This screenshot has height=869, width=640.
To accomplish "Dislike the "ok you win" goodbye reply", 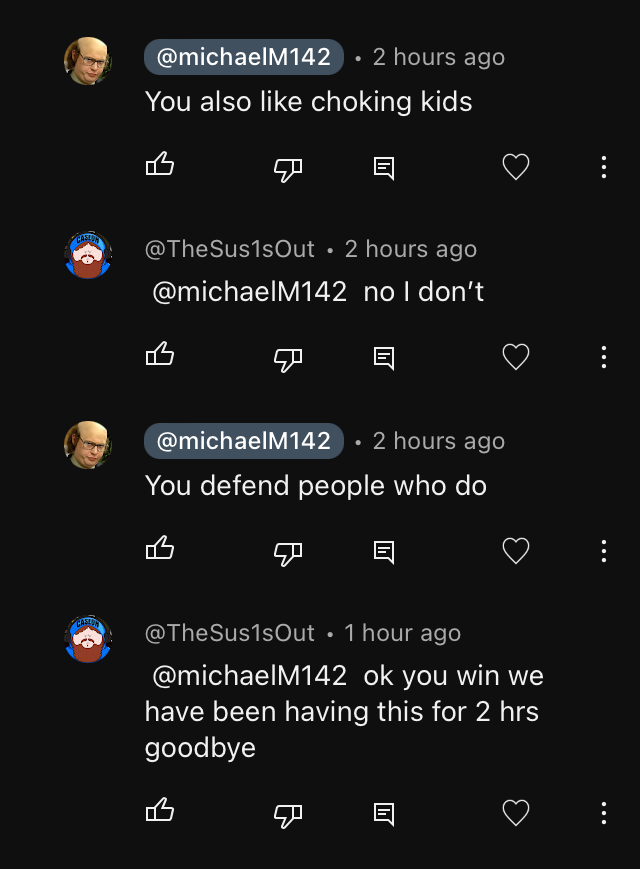I will pos(288,815).
